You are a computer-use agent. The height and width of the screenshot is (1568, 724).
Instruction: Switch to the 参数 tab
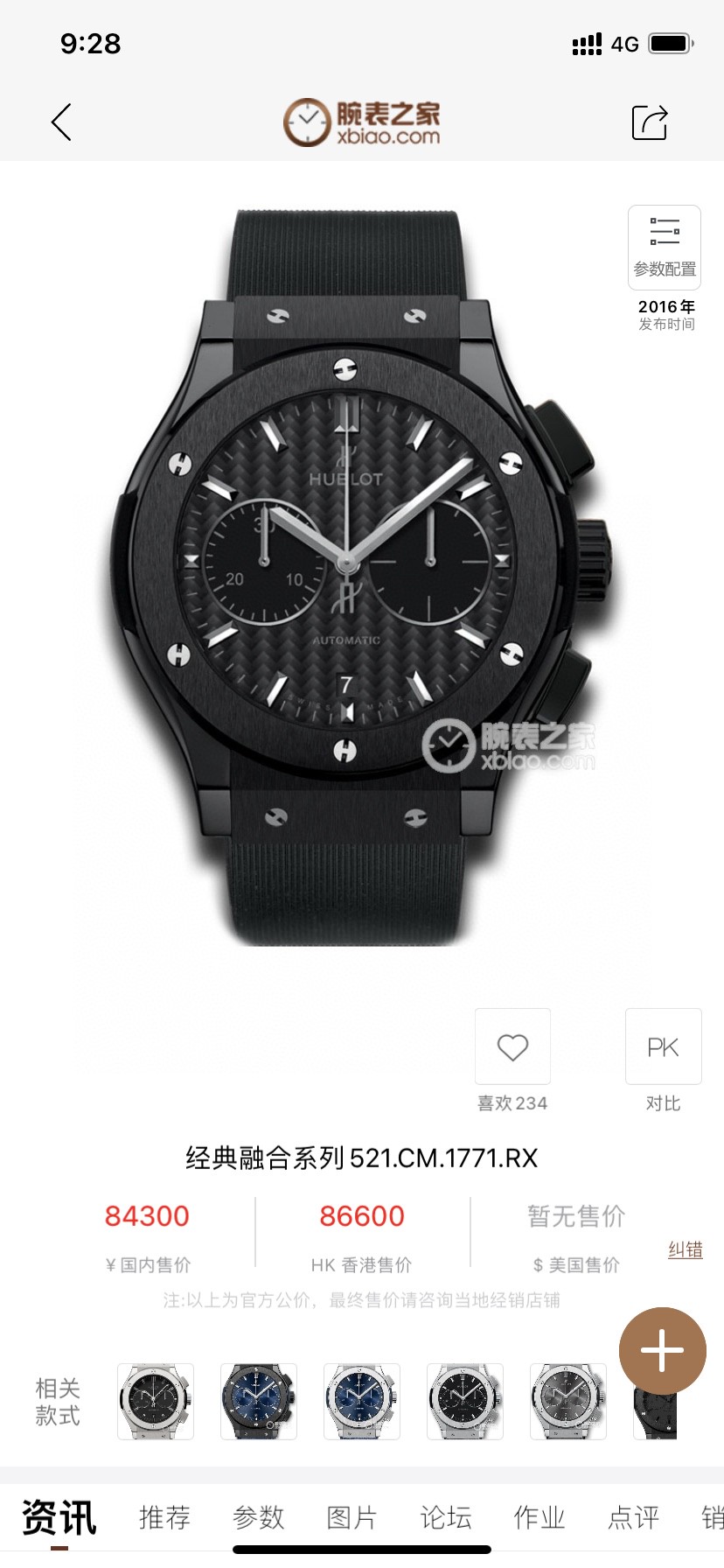pyautogui.click(x=259, y=1516)
